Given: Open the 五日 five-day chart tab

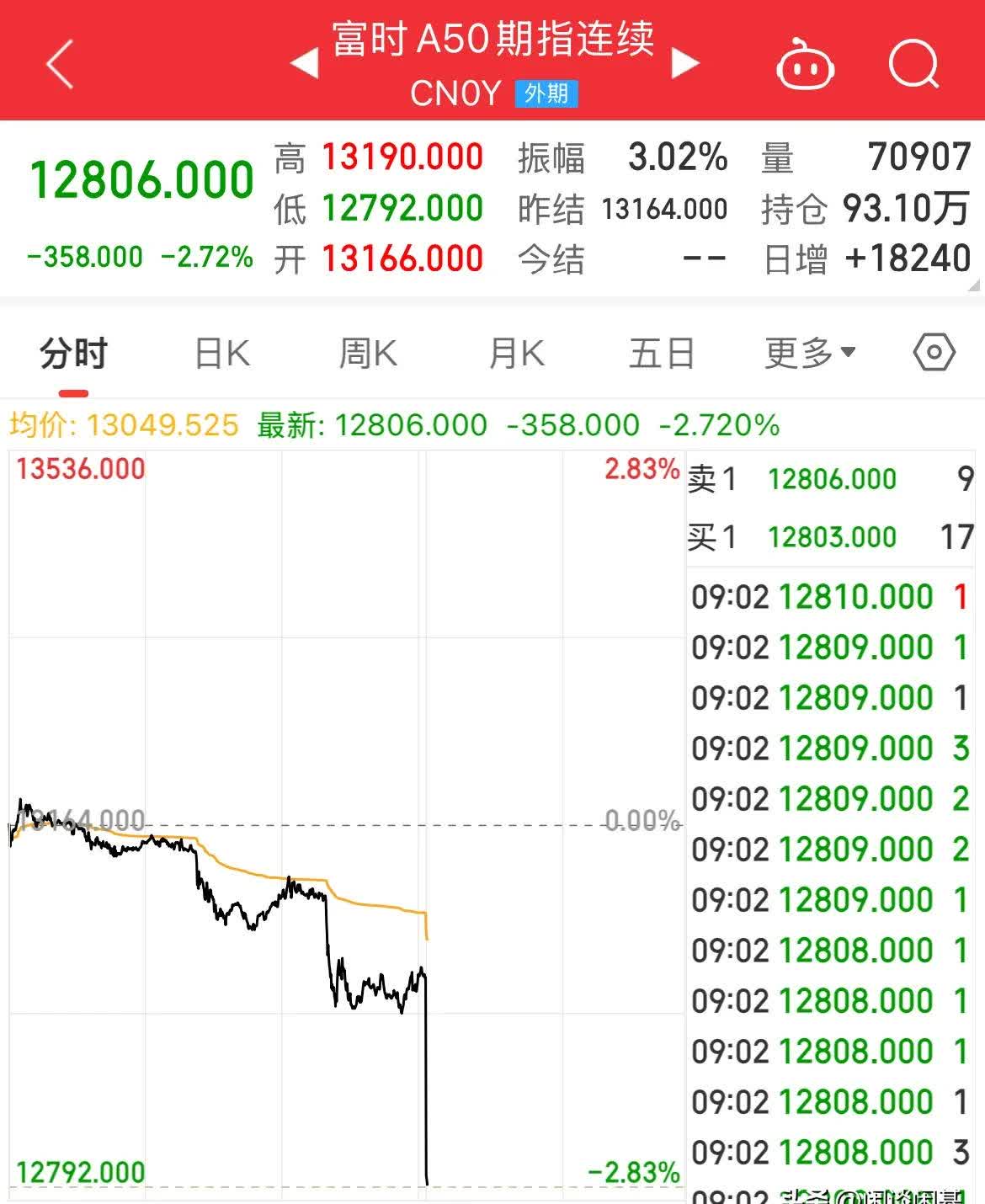Looking at the screenshot, I should pyautogui.click(x=662, y=353).
